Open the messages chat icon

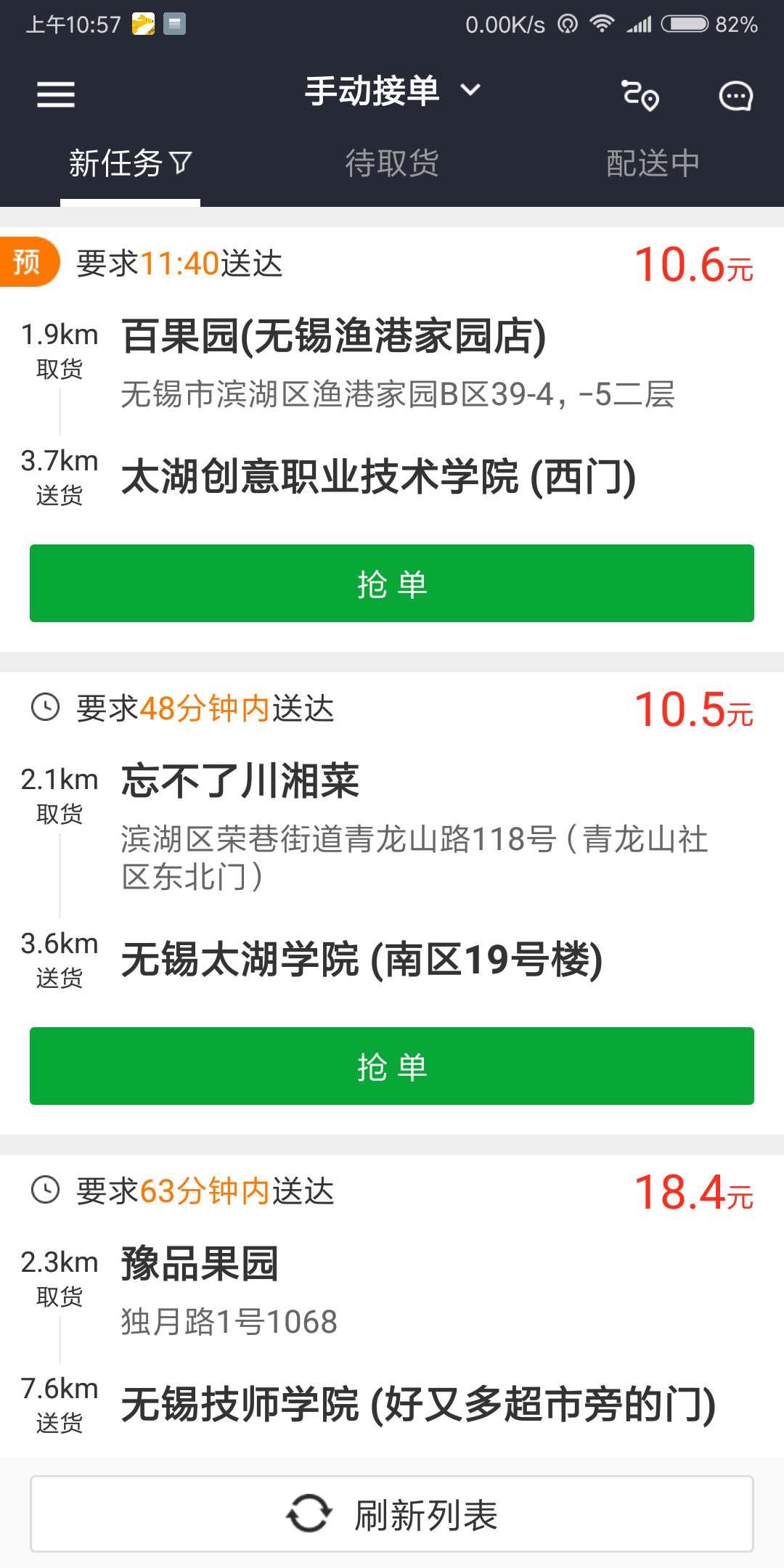coord(735,95)
